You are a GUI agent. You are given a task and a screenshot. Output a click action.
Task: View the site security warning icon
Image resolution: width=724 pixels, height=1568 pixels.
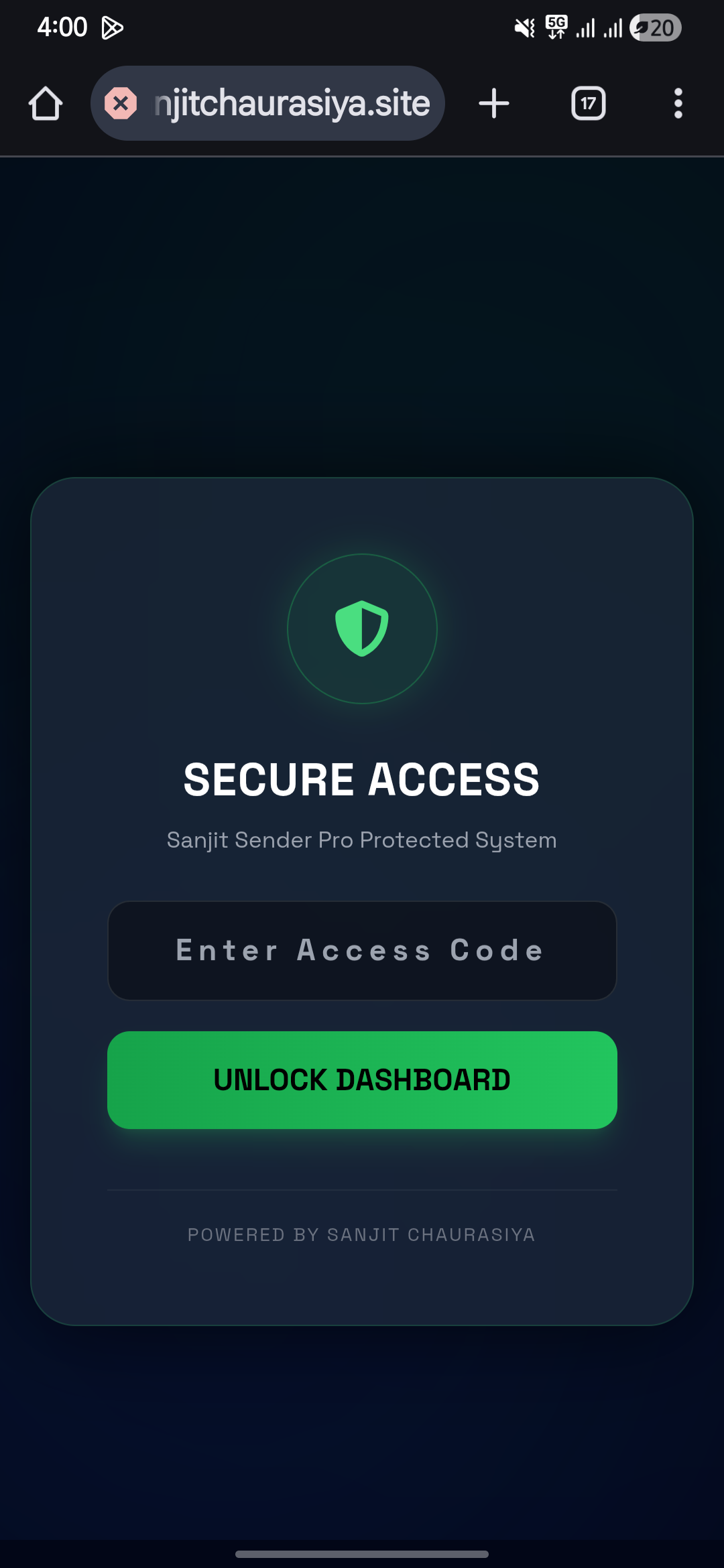point(121,104)
